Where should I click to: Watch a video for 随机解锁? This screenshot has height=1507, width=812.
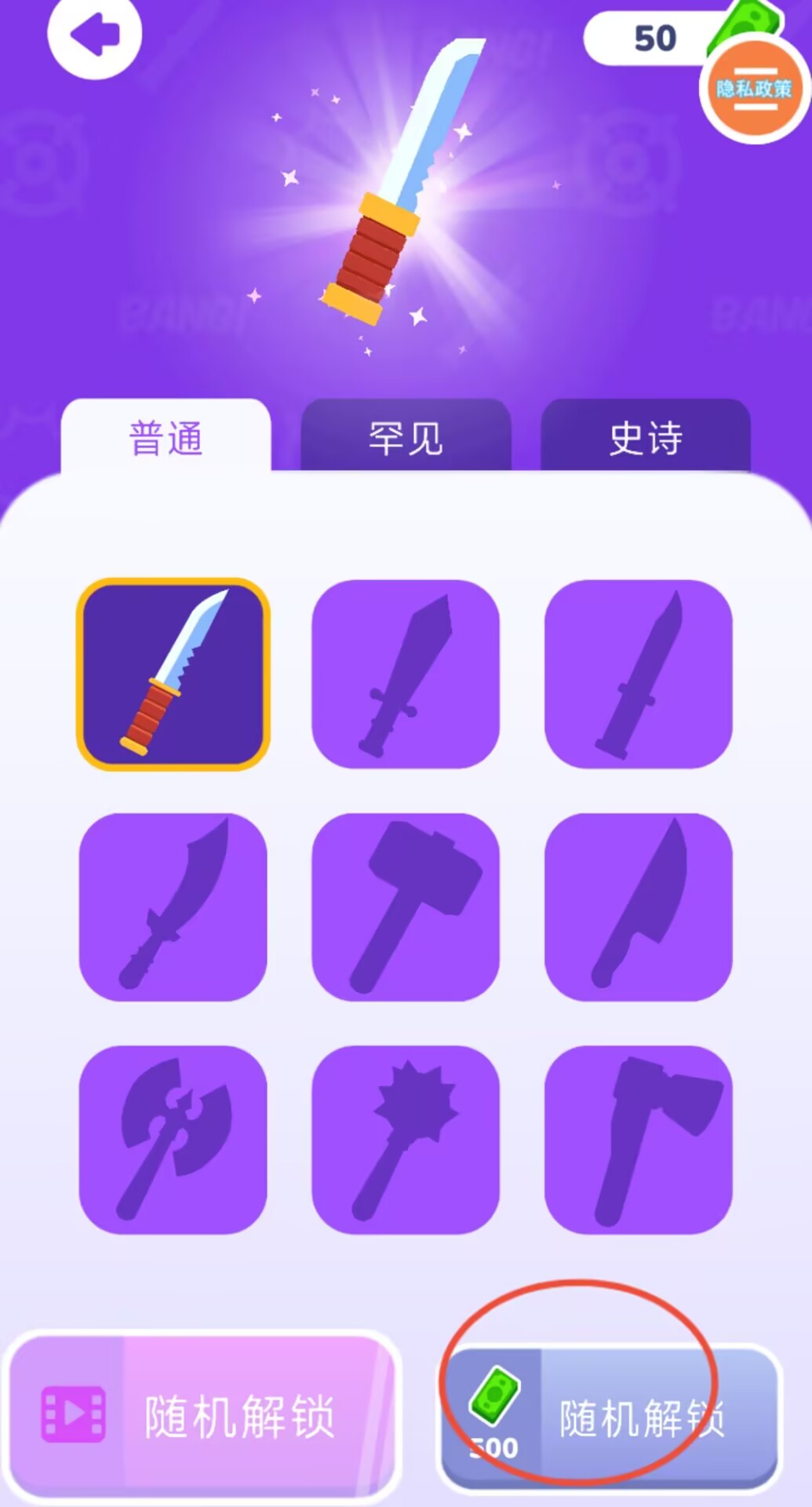click(202, 1416)
